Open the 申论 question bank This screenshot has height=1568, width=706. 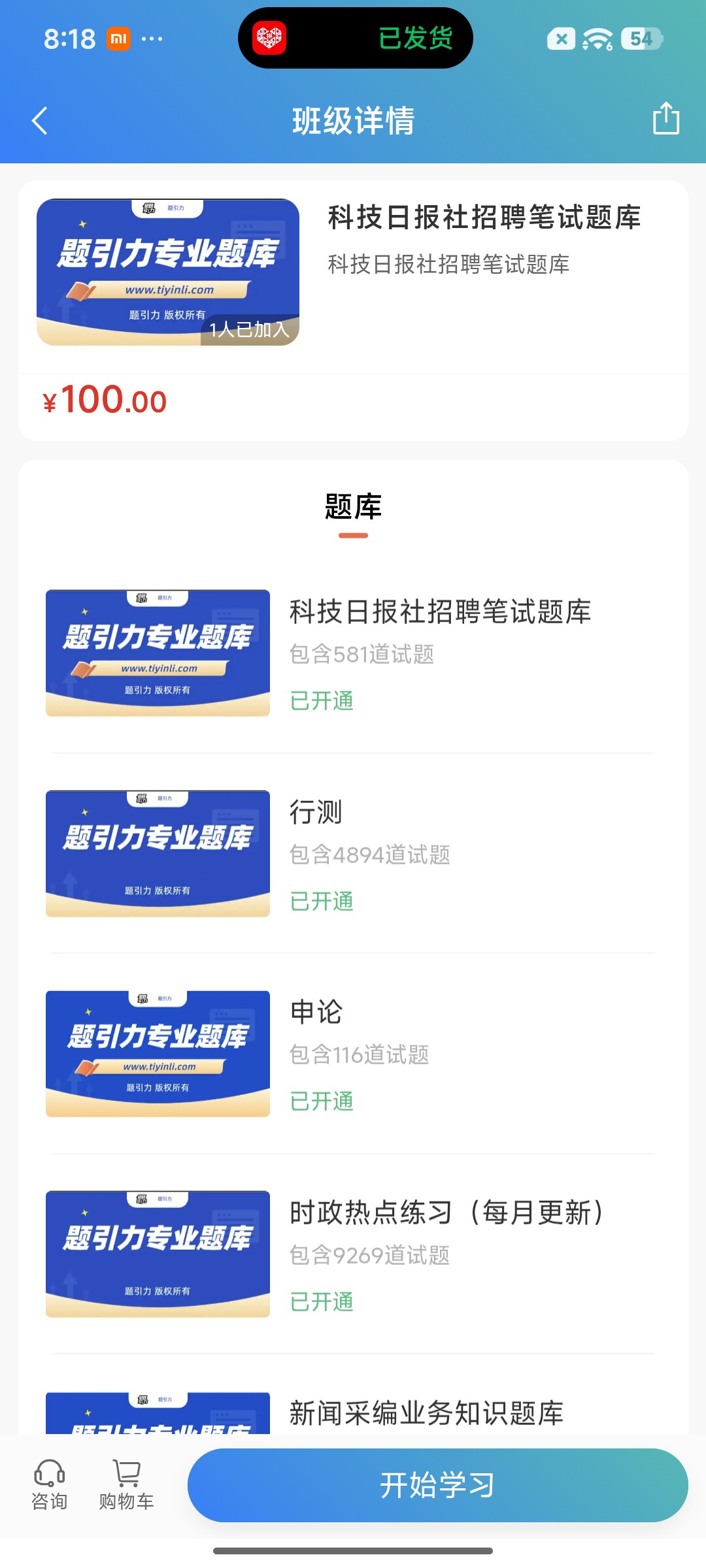353,1053
